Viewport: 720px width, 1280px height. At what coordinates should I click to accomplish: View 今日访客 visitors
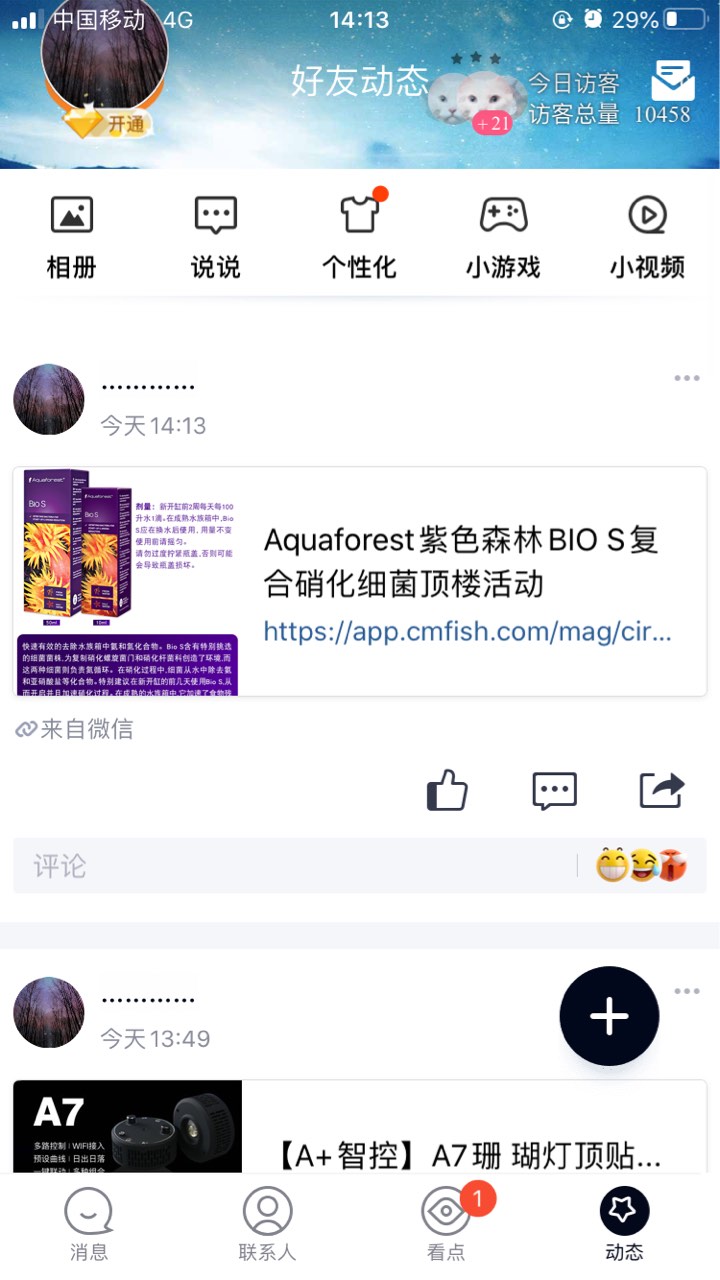573,82
